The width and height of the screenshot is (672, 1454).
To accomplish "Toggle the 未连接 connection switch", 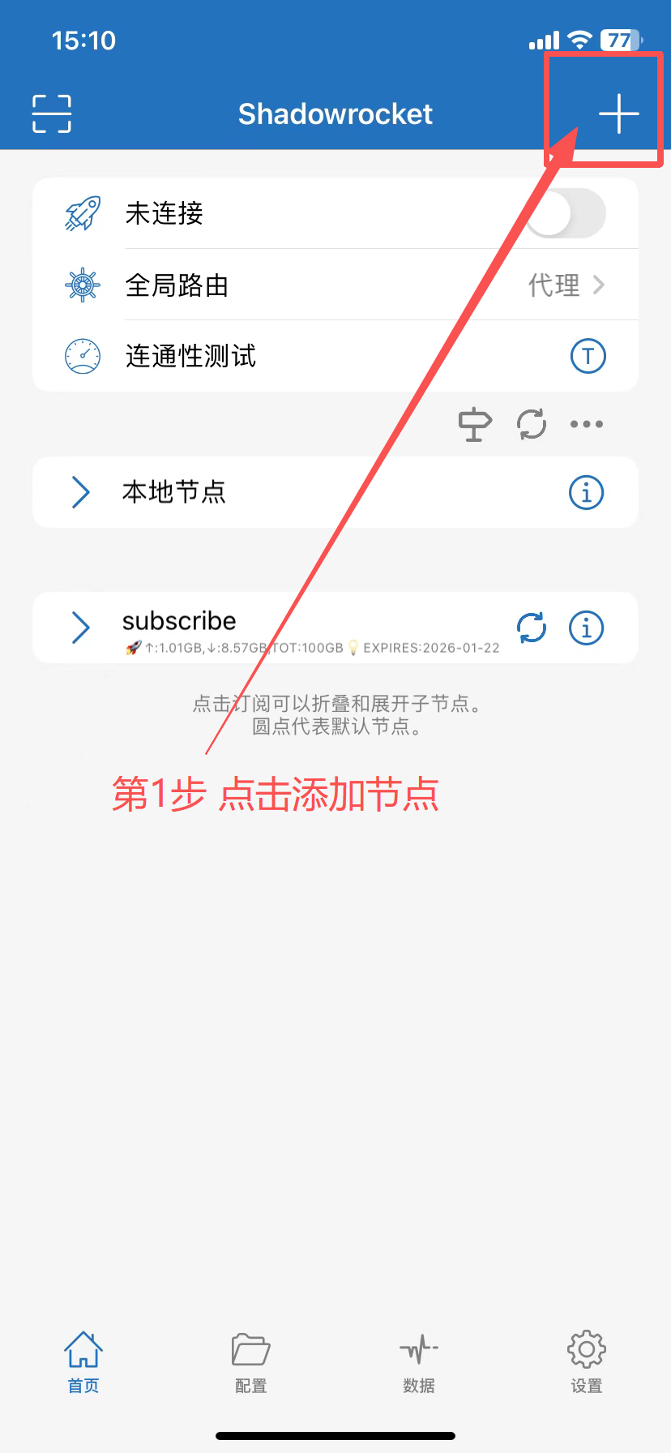I will tap(566, 213).
